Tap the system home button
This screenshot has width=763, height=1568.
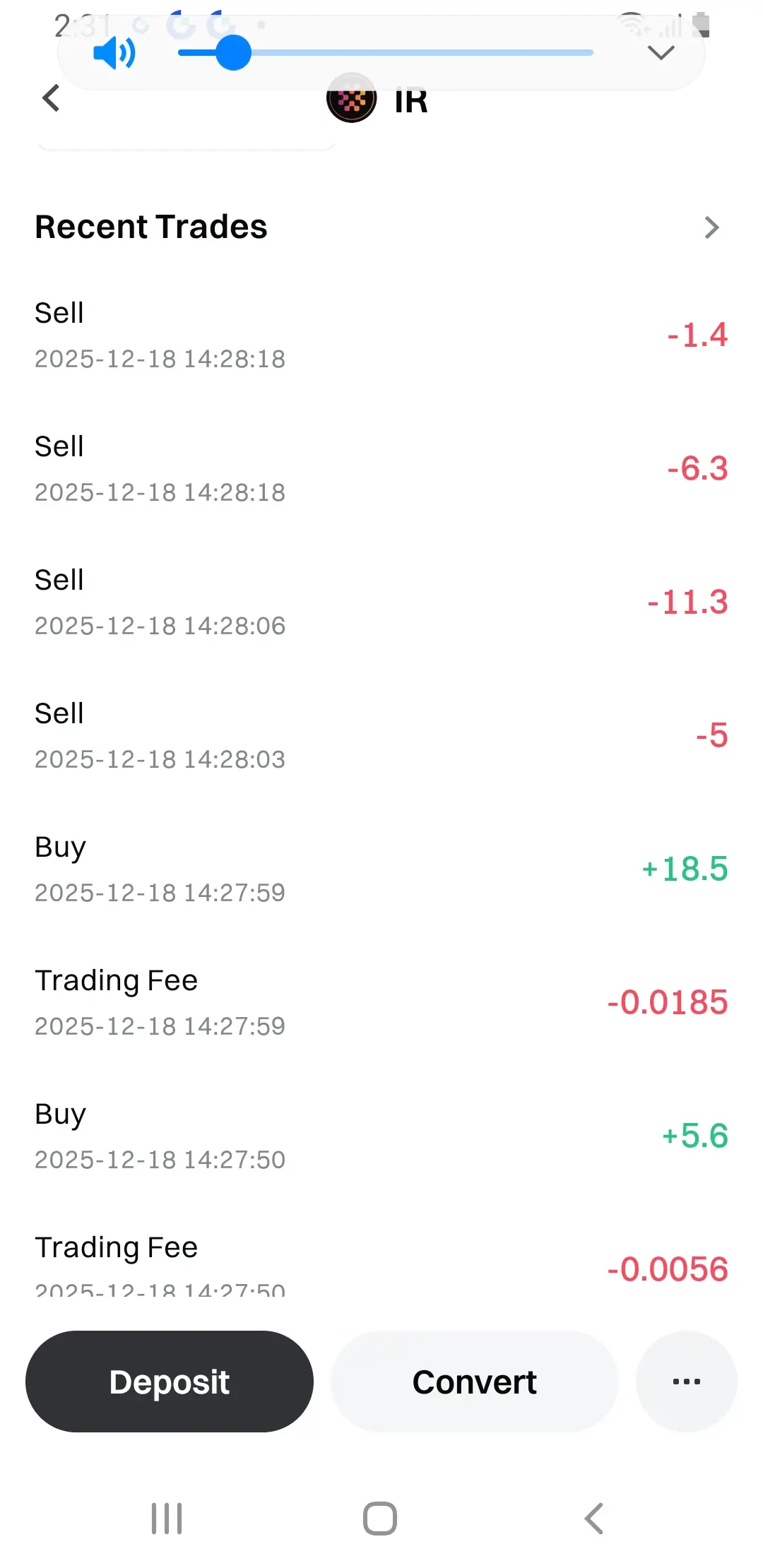[x=380, y=1519]
